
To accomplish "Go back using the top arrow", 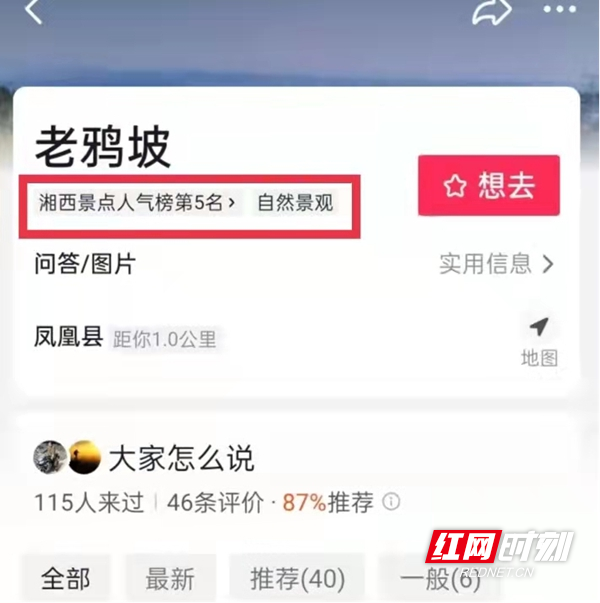I will pos(35,12).
